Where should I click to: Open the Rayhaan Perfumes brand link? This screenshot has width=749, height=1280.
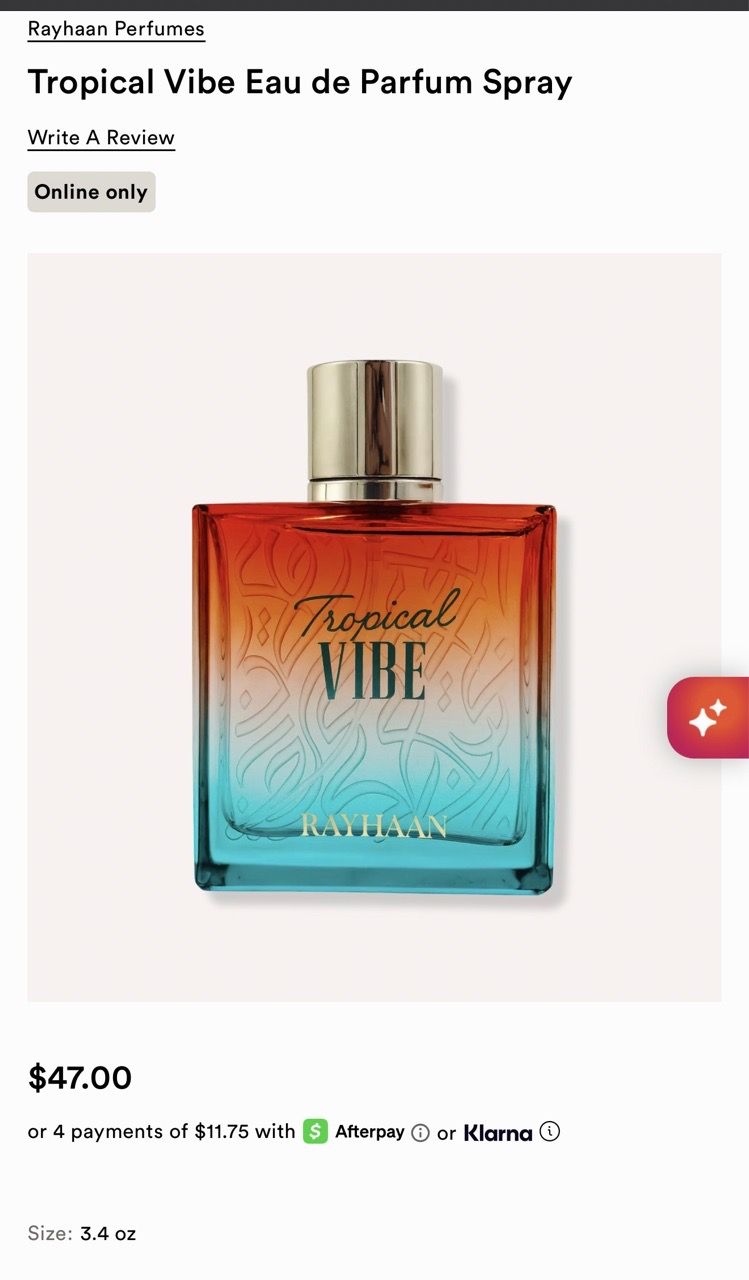(x=116, y=29)
